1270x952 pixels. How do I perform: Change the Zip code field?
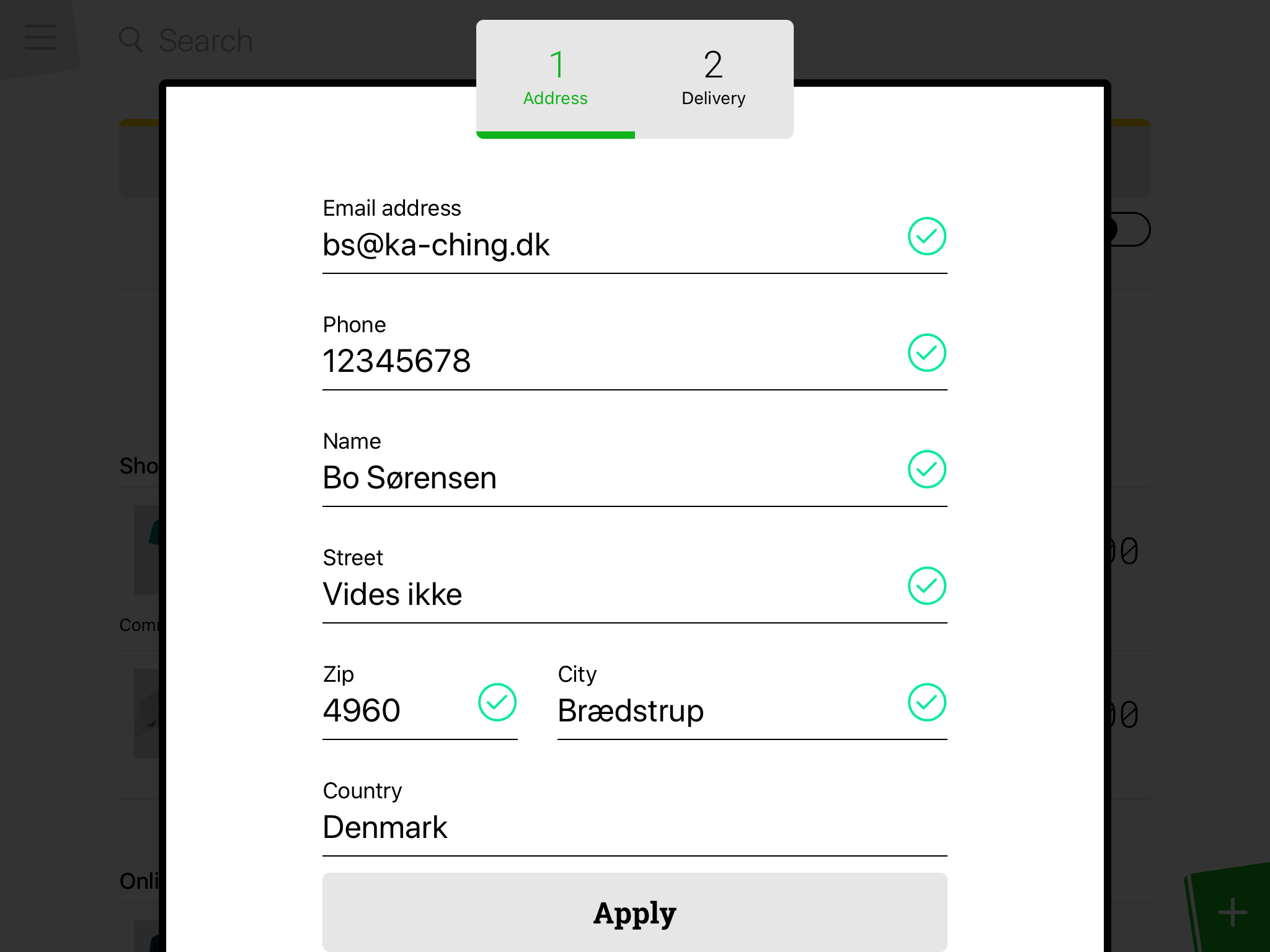[397, 710]
